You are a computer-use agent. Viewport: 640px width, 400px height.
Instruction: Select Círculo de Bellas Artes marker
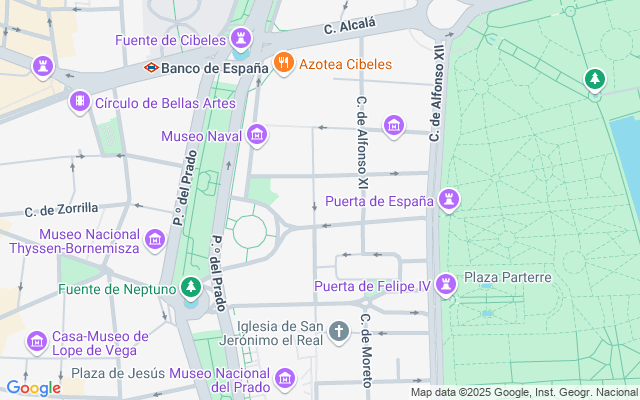(79, 102)
